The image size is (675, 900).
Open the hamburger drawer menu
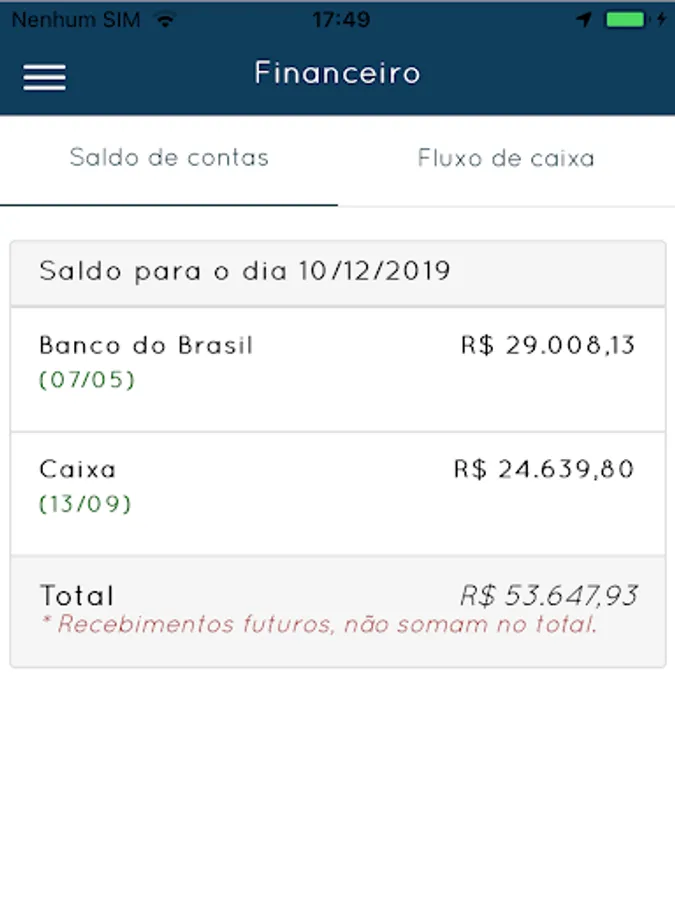point(45,77)
